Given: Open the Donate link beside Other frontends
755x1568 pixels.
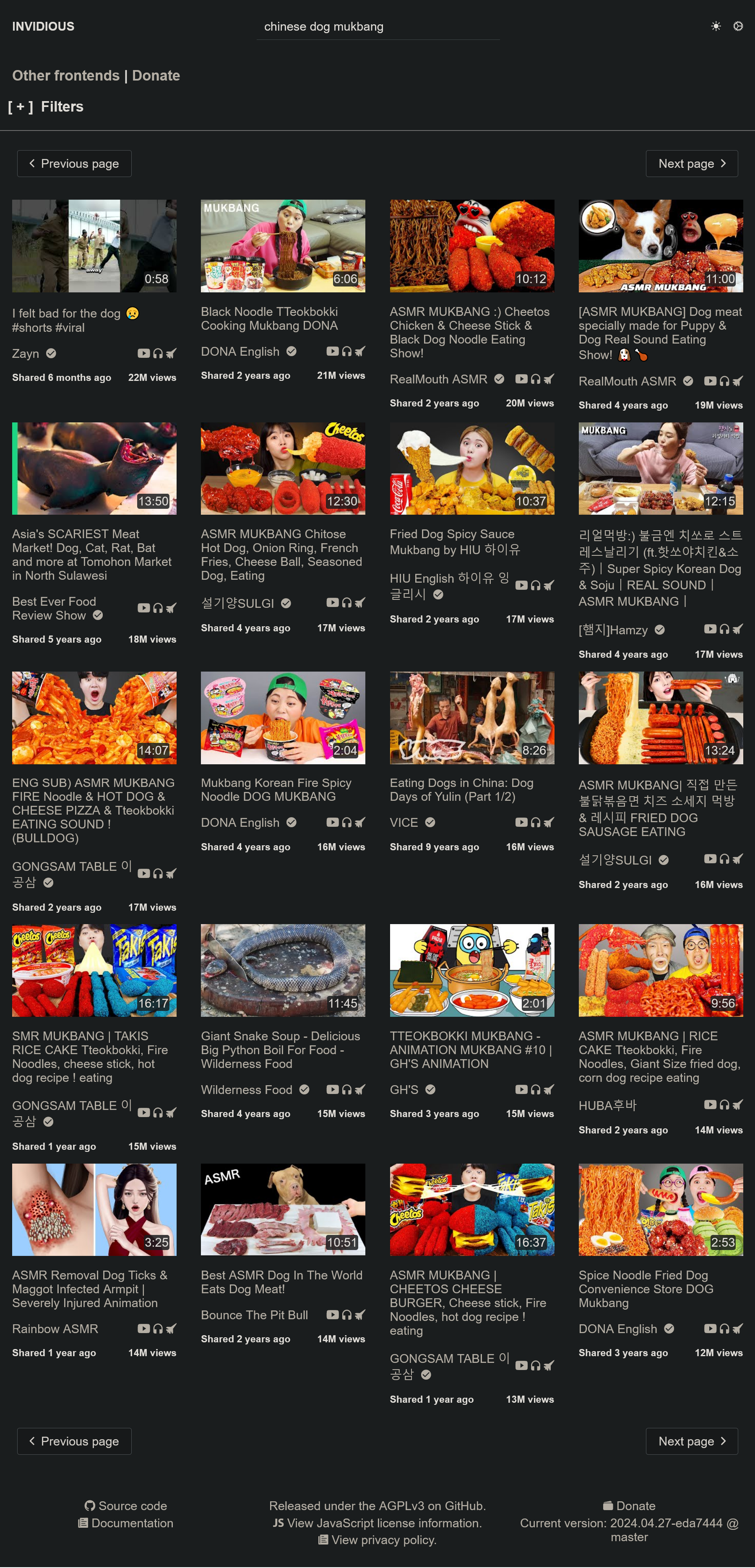Looking at the screenshot, I should tap(156, 76).
